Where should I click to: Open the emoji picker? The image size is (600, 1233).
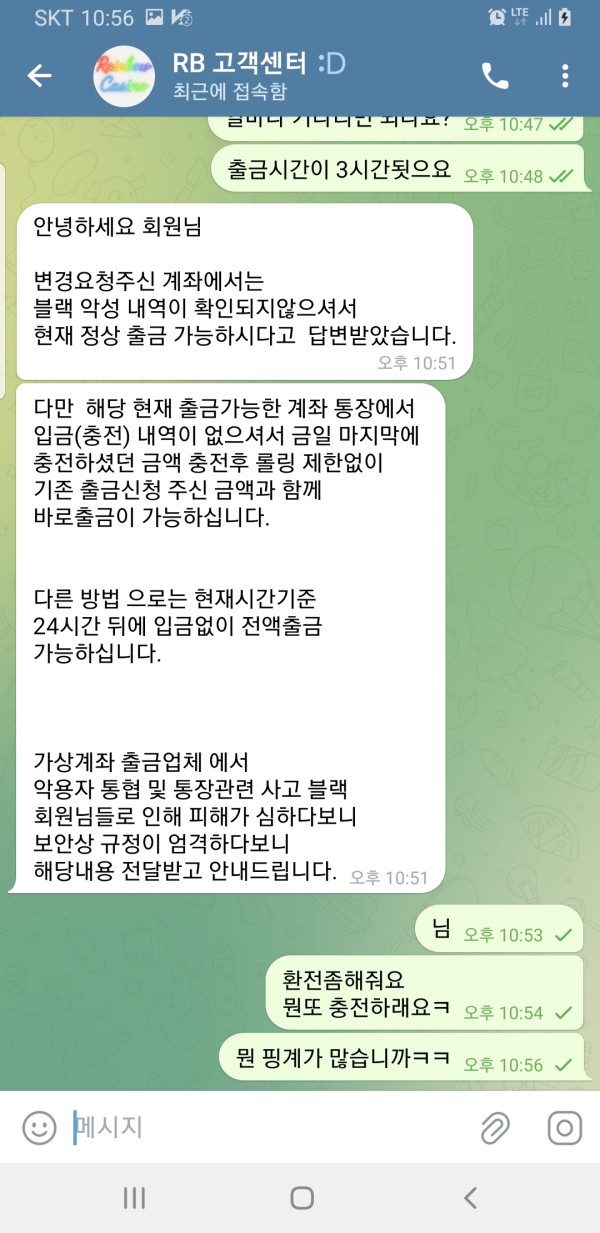39,1128
